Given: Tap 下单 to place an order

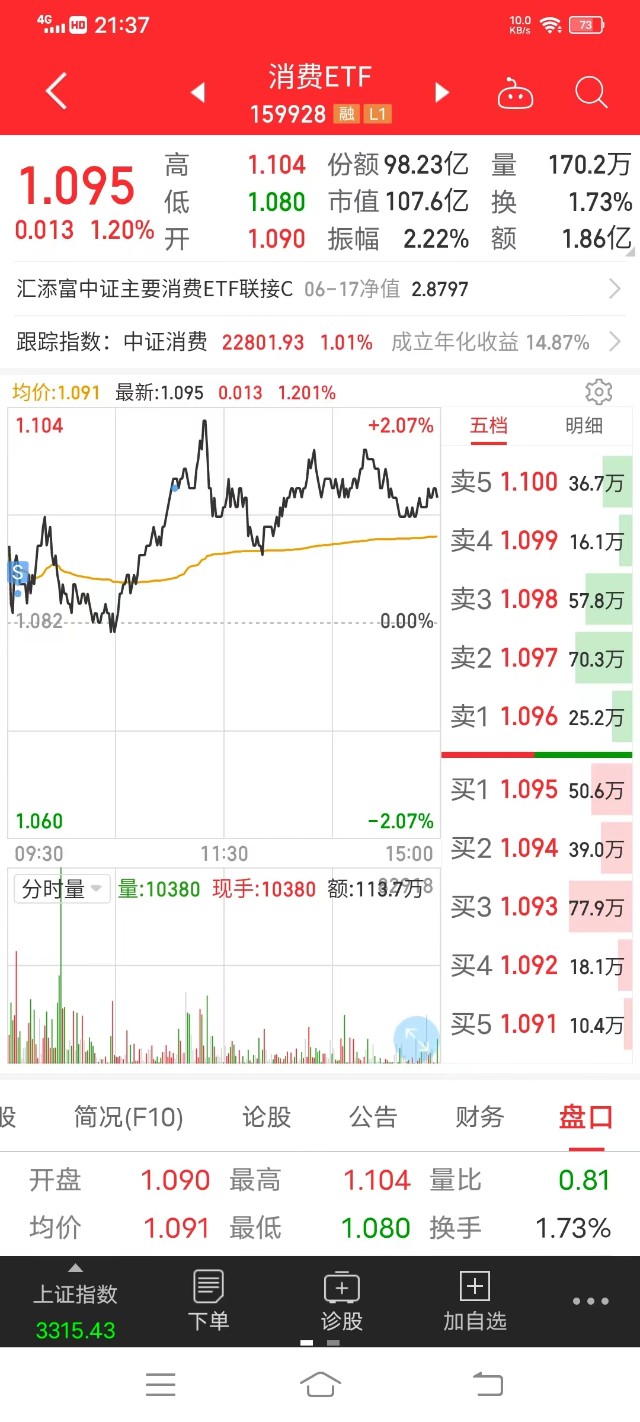Looking at the screenshot, I should [x=209, y=1301].
